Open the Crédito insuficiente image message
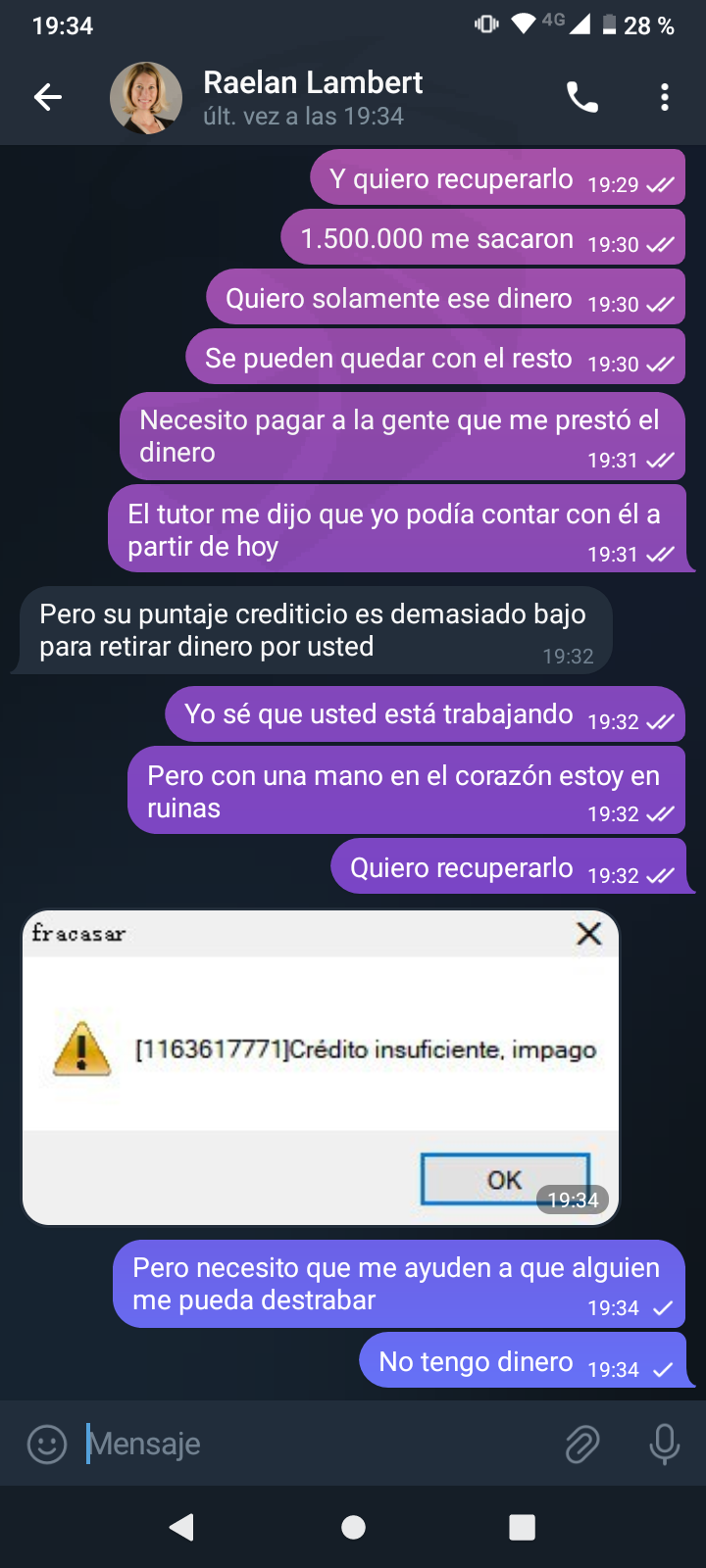Image resolution: width=706 pixels, height=1568 pixels. [321, 1068]
